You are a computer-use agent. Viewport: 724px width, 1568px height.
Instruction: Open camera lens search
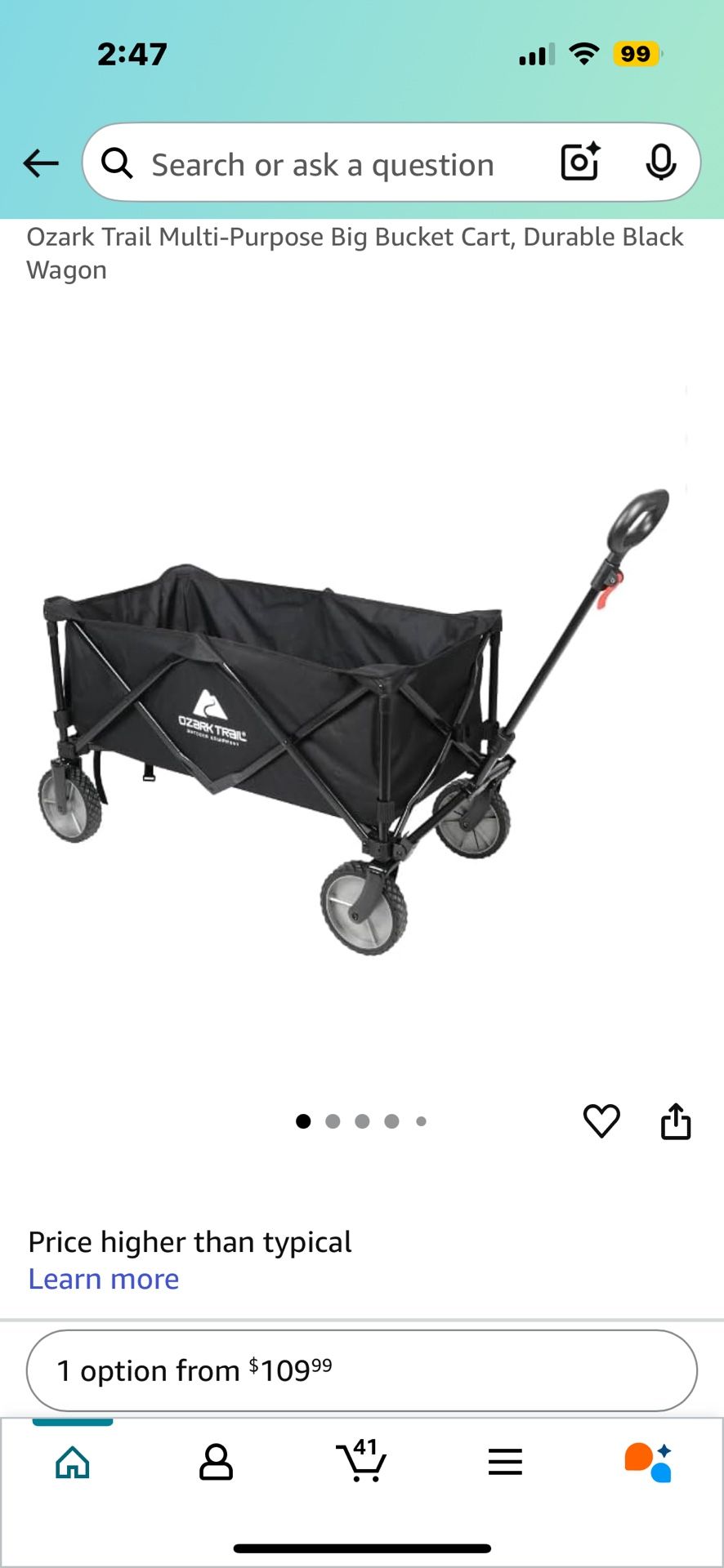pos(580,162)
